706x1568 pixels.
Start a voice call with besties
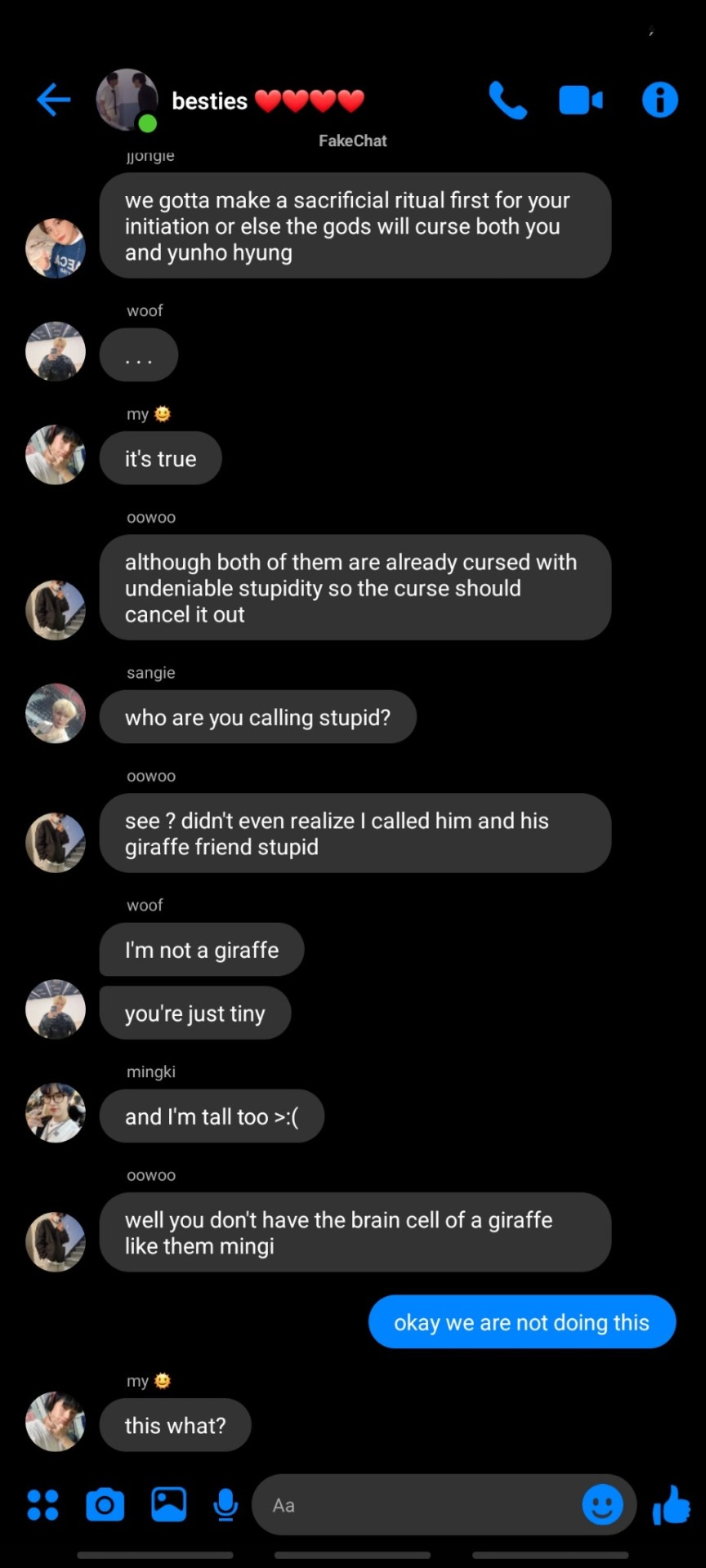click(x=507, y=100)
